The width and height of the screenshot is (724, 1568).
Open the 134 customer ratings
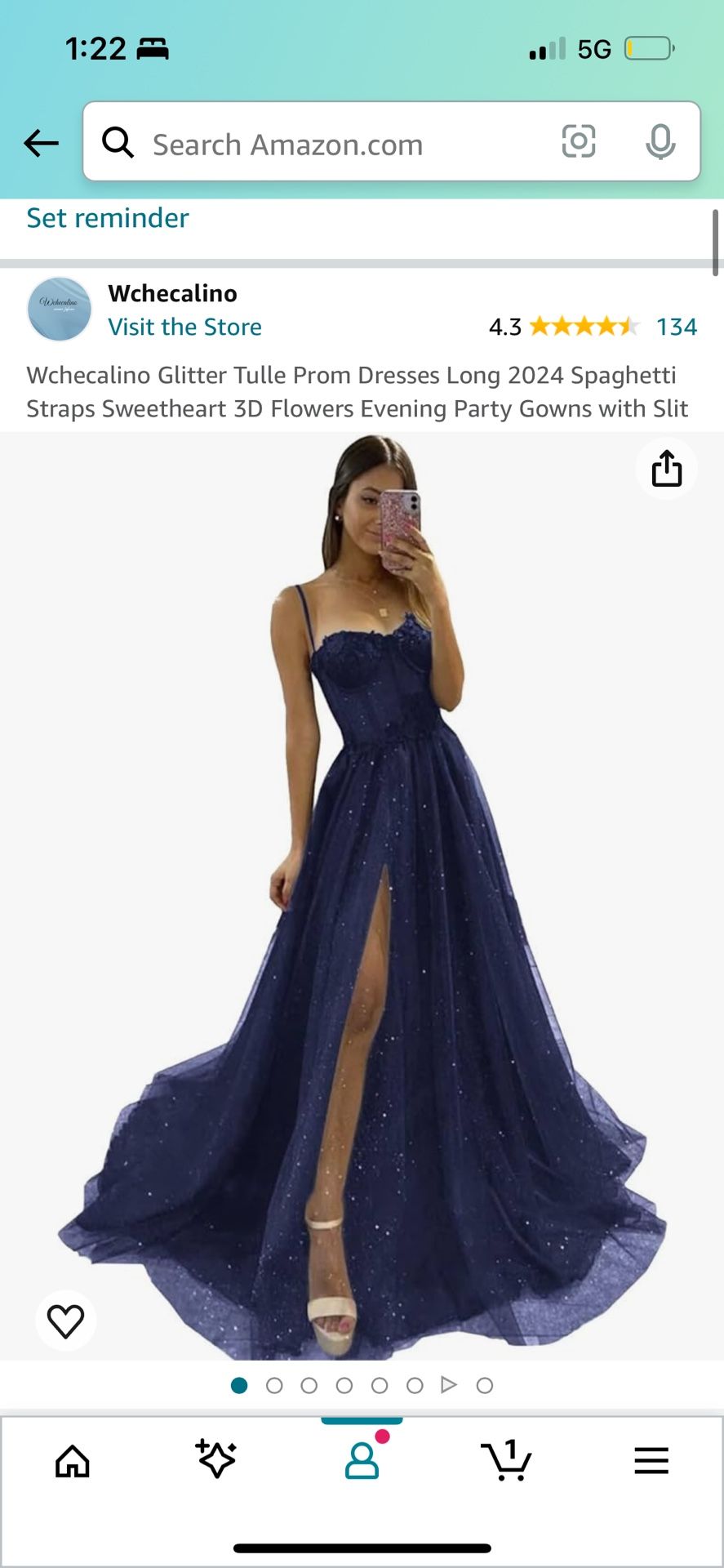click(676, 327)
